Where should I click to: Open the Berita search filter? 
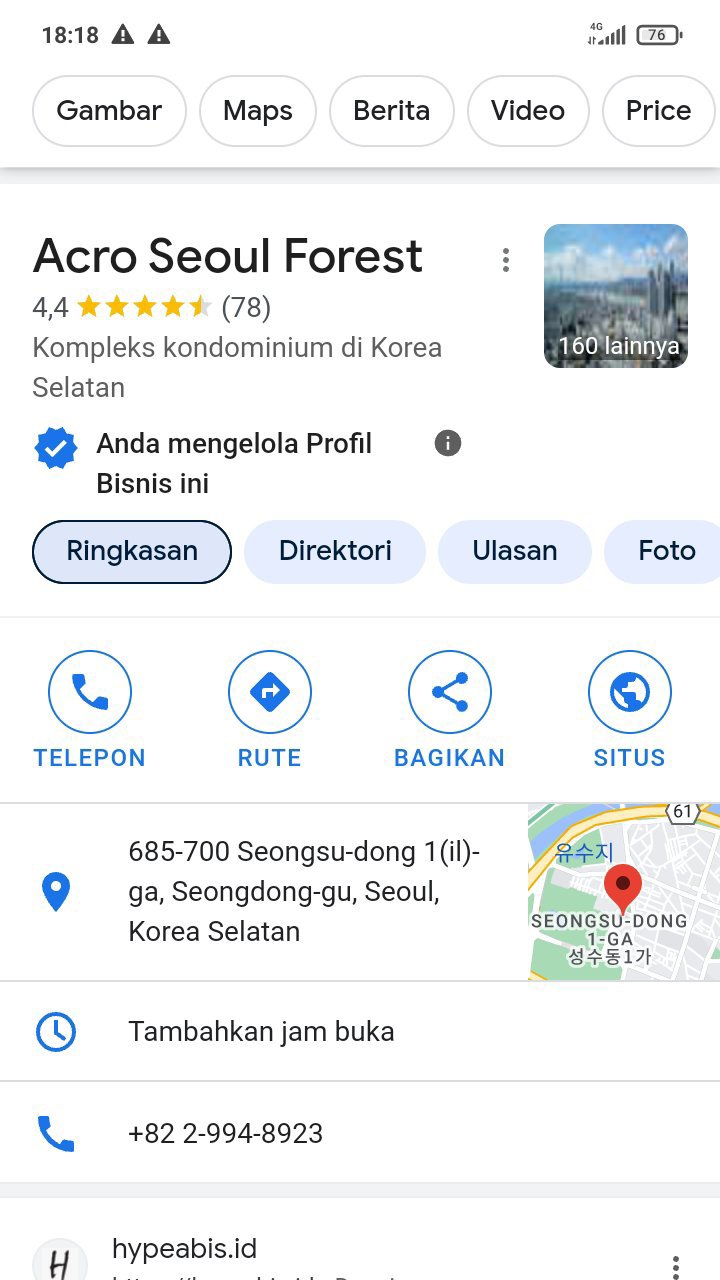[x=391, y=111]
